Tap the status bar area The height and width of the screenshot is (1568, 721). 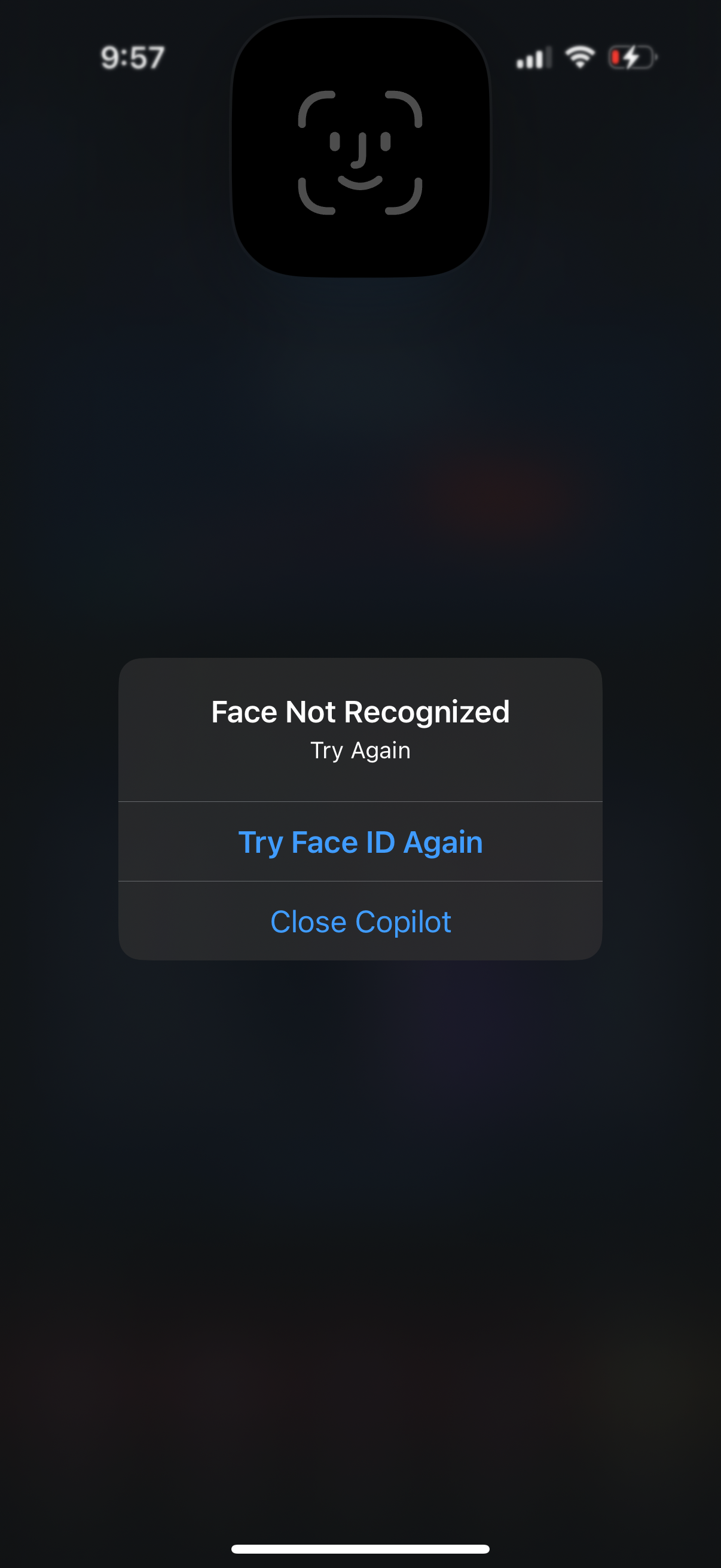pyautogui.click(x=360, y=56)
